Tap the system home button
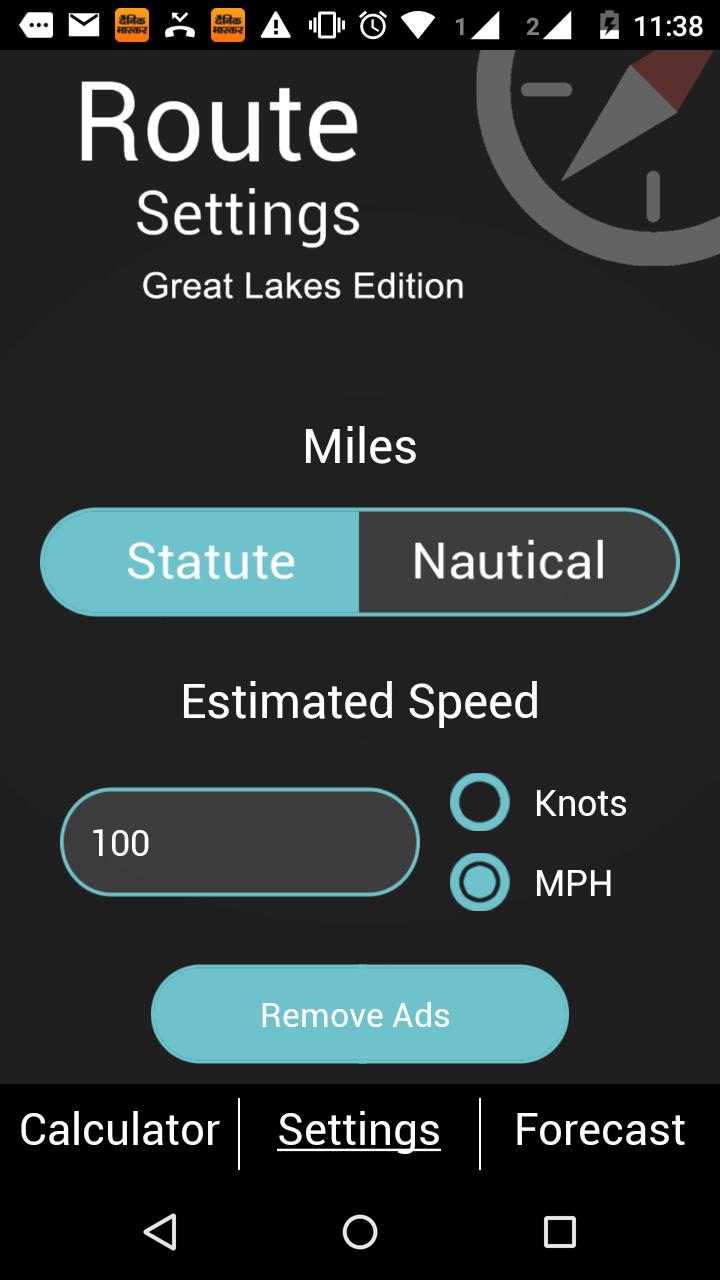This screenshot has width=720, height=1280. pos(360,1232)
